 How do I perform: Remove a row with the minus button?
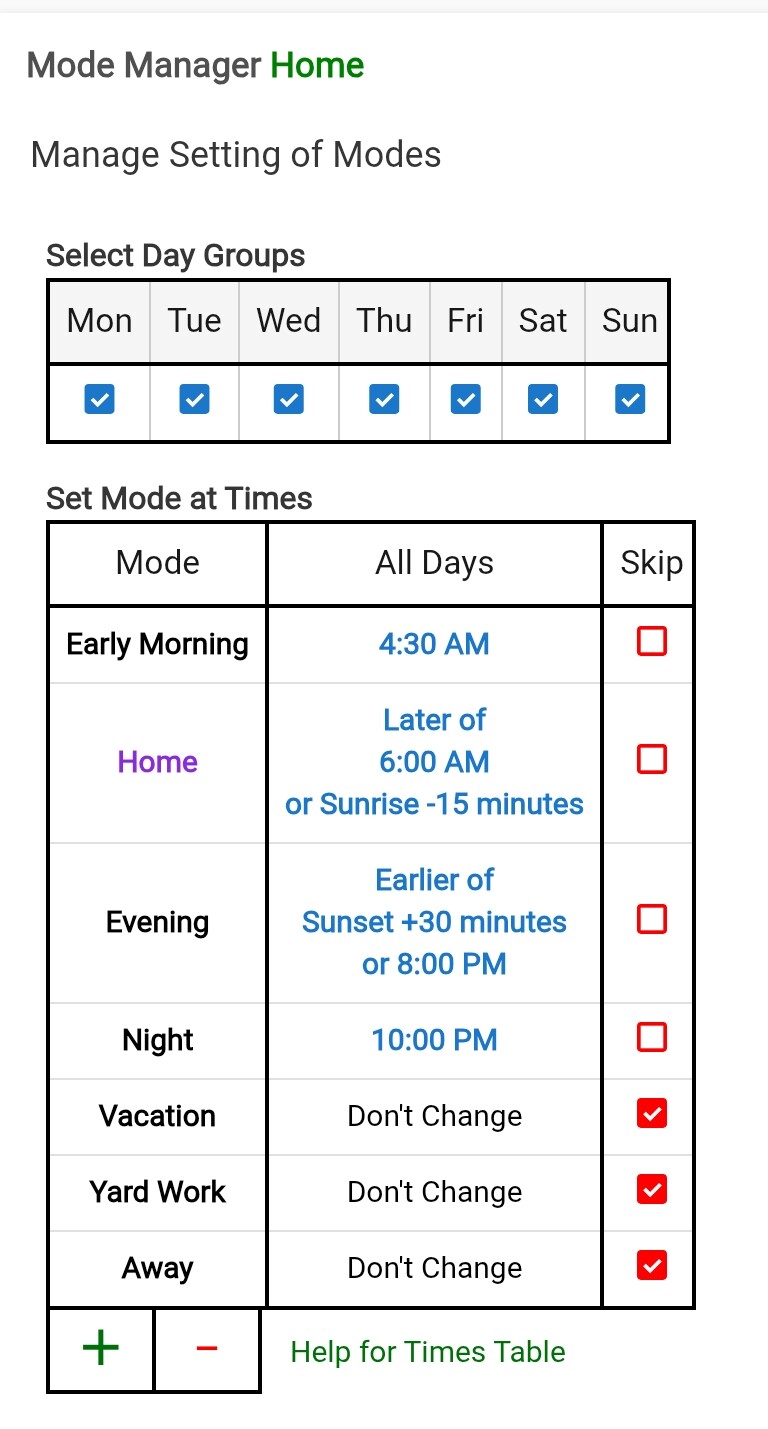pyautogui.click(x=207, y=1349)
